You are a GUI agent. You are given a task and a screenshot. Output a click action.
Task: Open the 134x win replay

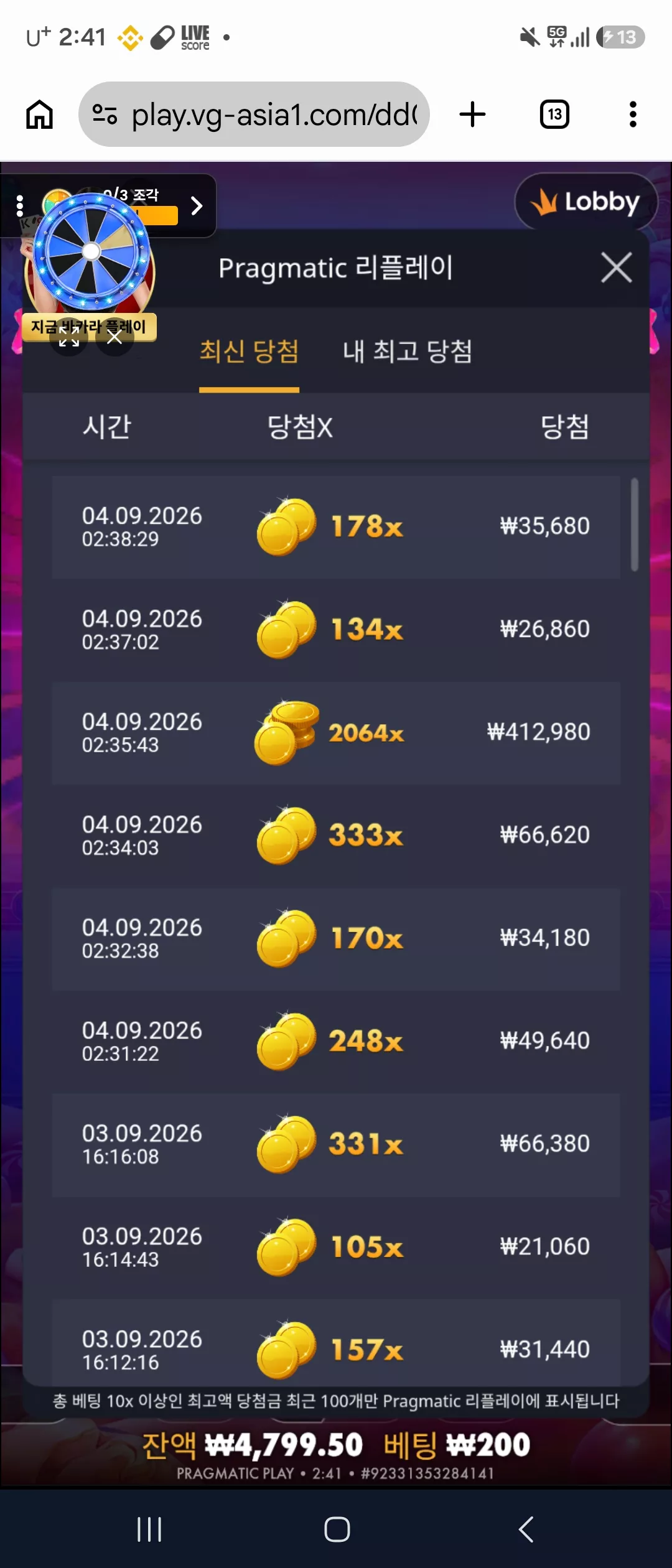[x=336, y=630]
